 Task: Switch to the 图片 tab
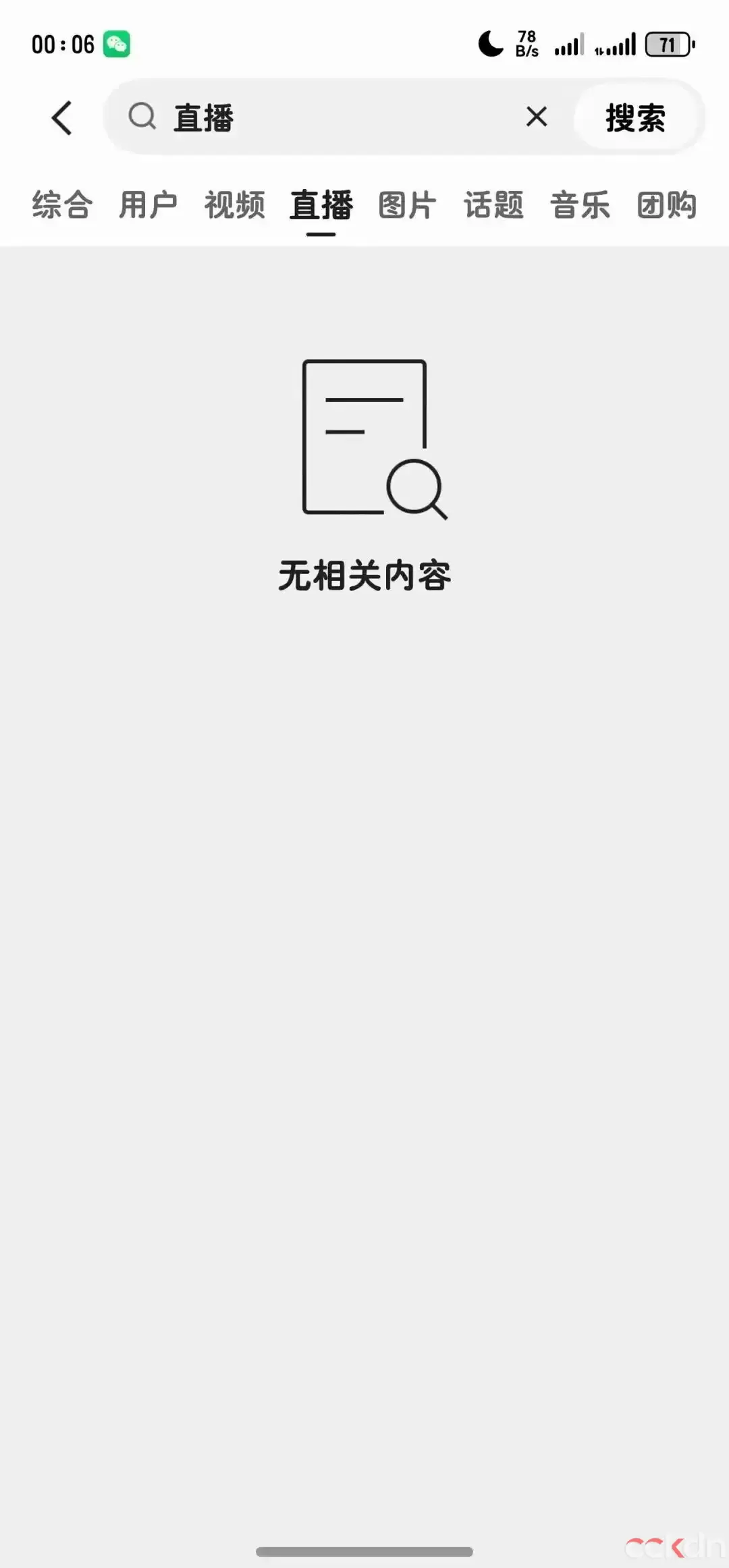pyautogui.click(x=406, y=206)
